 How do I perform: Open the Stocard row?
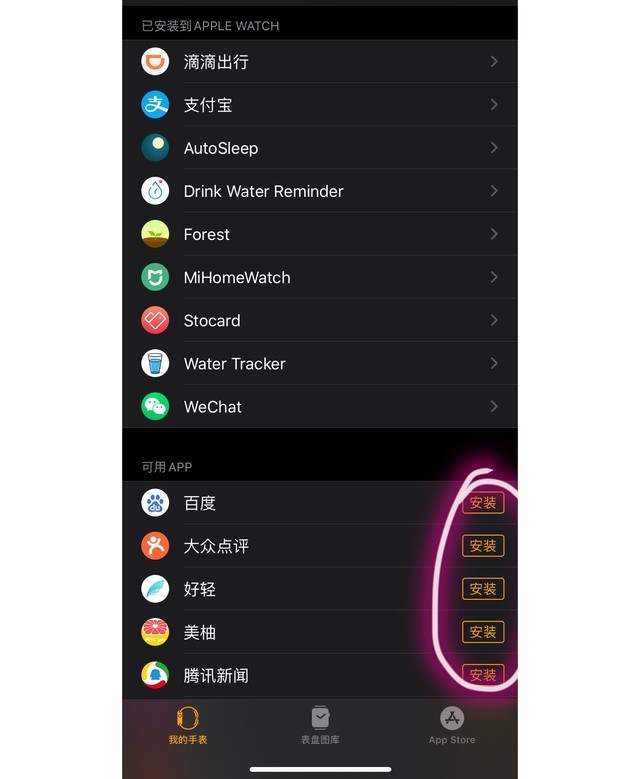tap(319, 320)
